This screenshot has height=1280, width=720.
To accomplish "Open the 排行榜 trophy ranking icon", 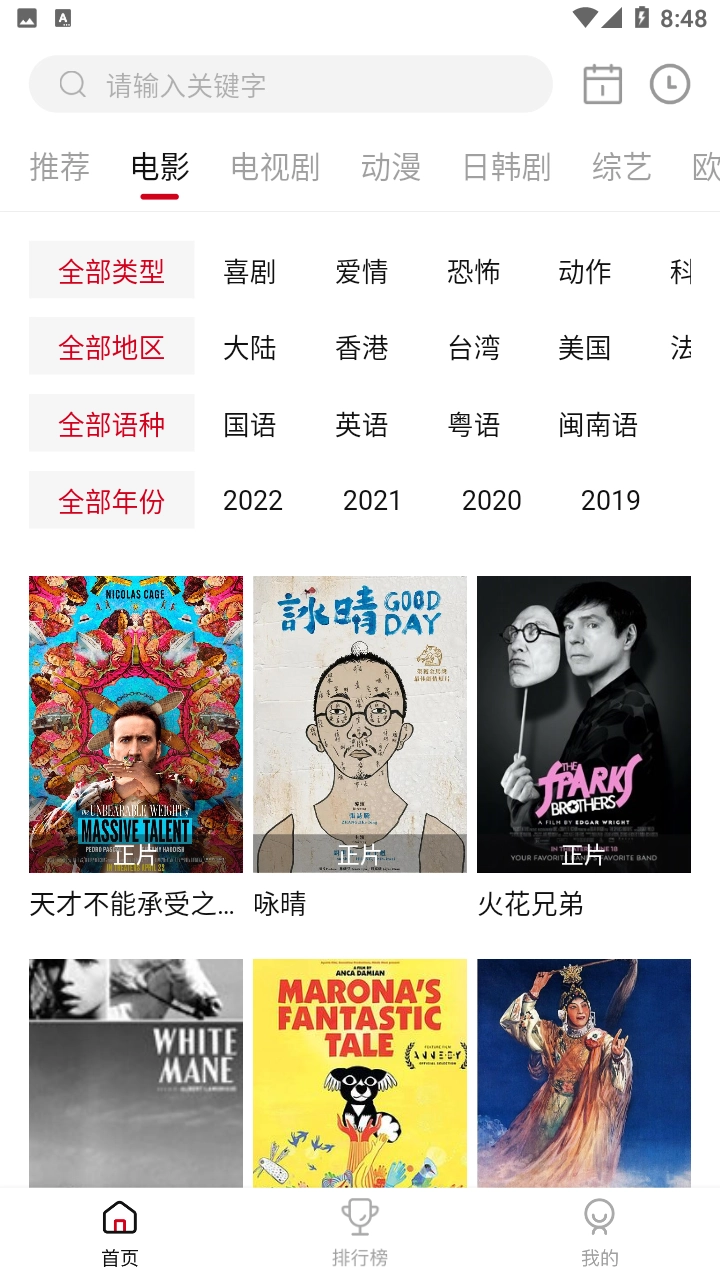I will coord(359,1218).
